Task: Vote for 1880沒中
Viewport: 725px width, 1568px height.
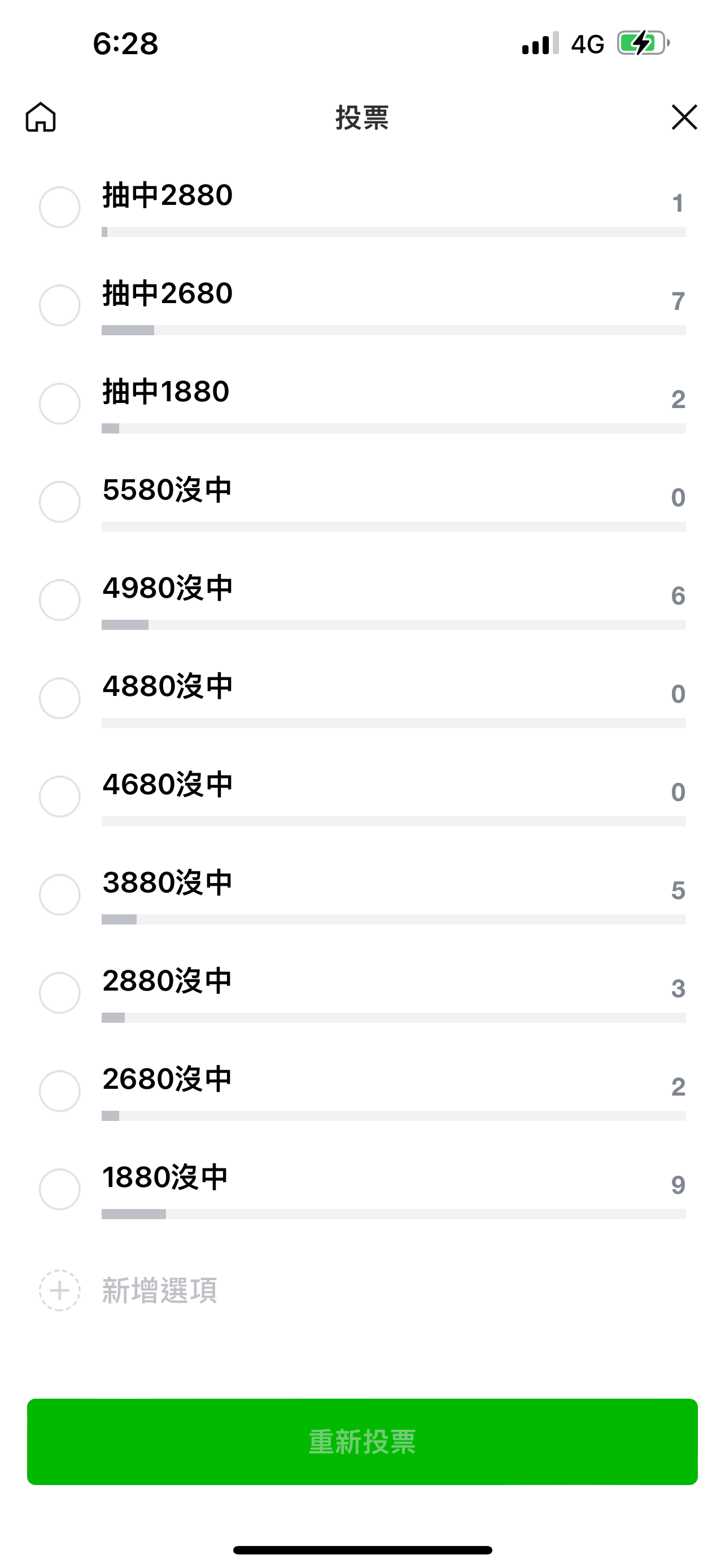Action: click(x=60, y=1189)
